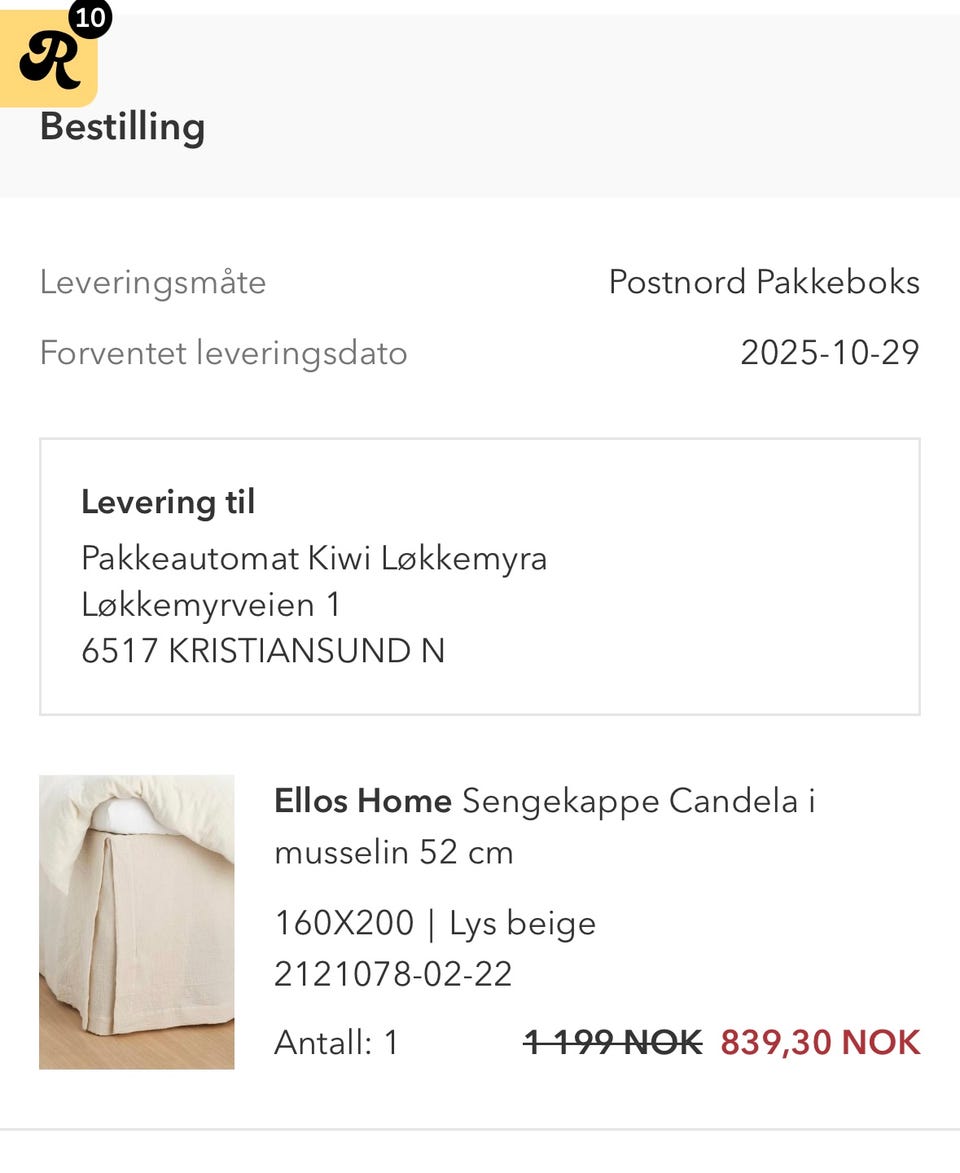Select the Antall: 1 quantity field
The height and width of the screenshot is (1173, 960).
pyautogui.click(x=335, y=1043)
